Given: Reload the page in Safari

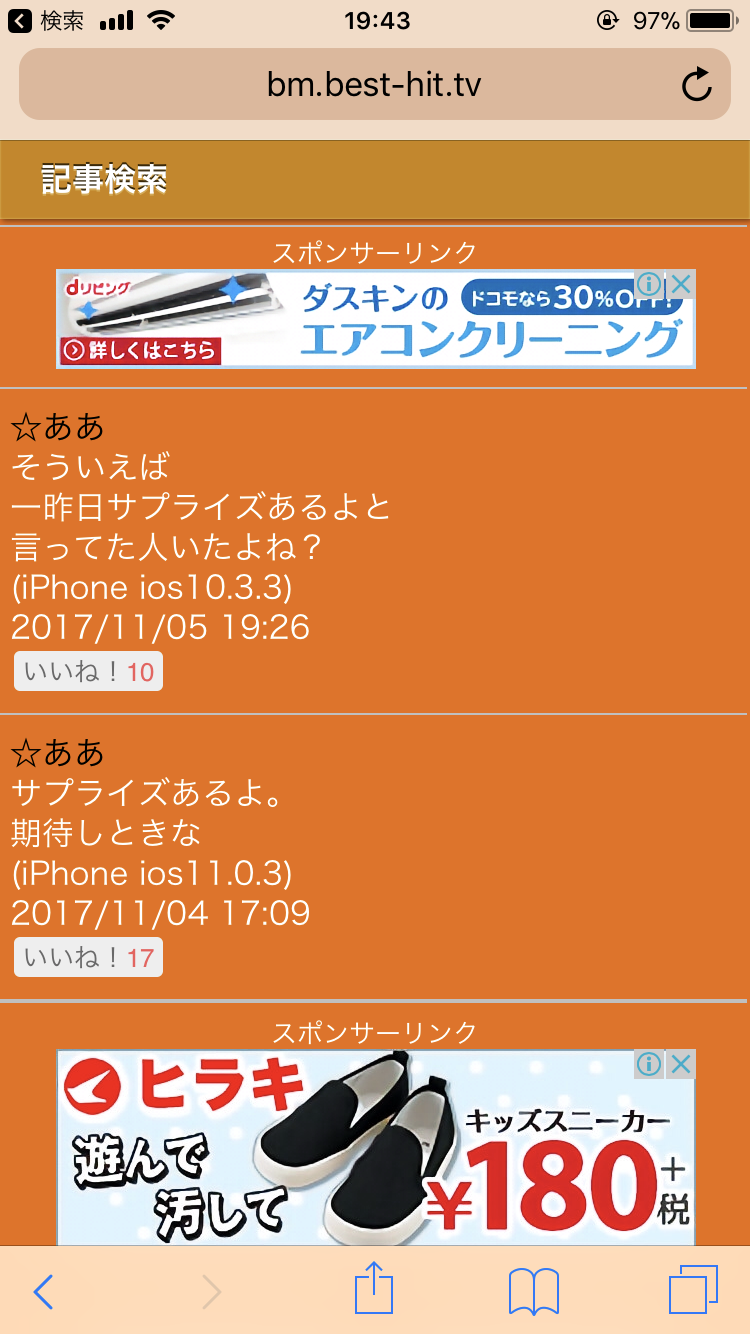Looking at the screenshot, I should point(697,85).
